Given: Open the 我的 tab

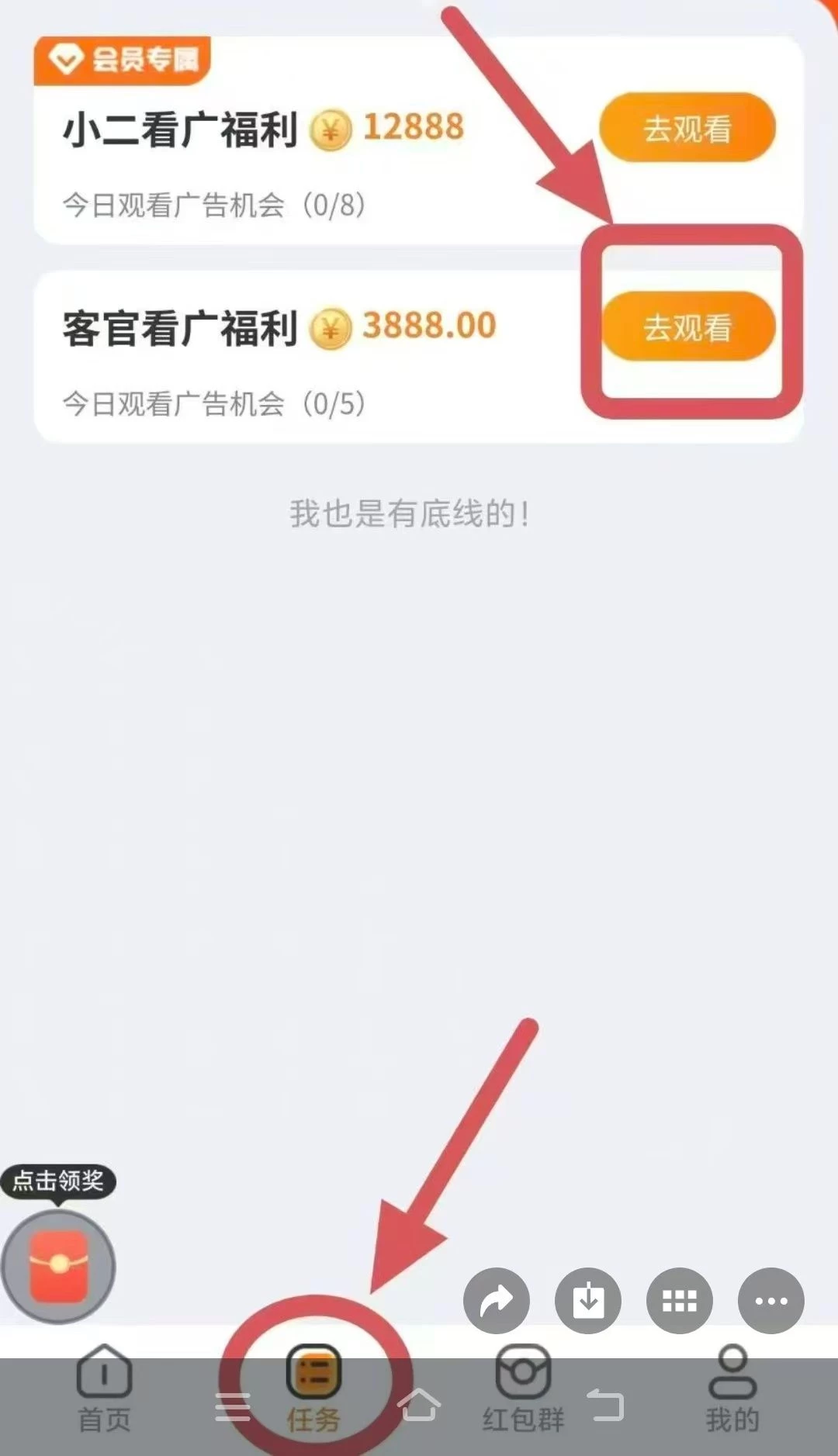Looking at the screenshot, I should click(x=732, y=1389).
